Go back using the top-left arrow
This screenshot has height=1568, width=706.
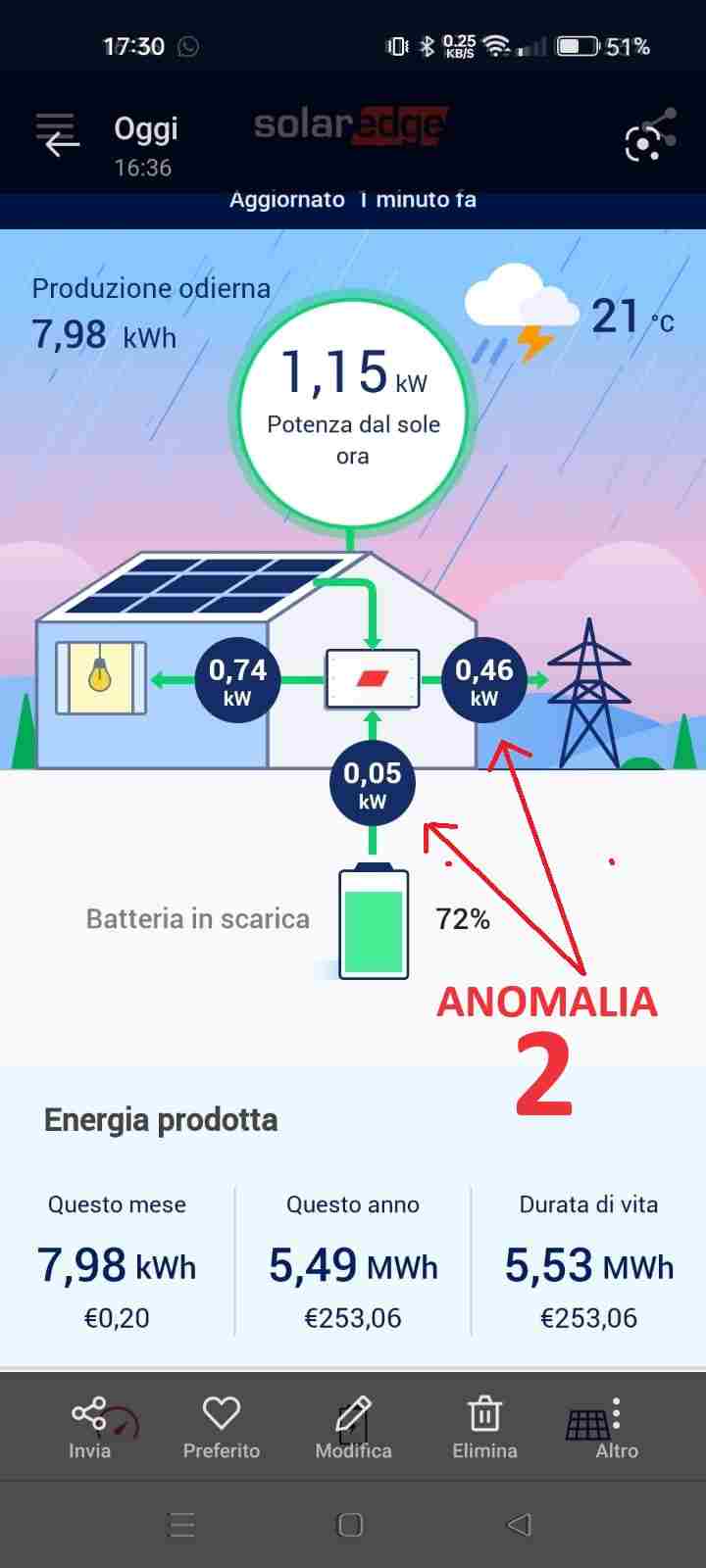62,144
